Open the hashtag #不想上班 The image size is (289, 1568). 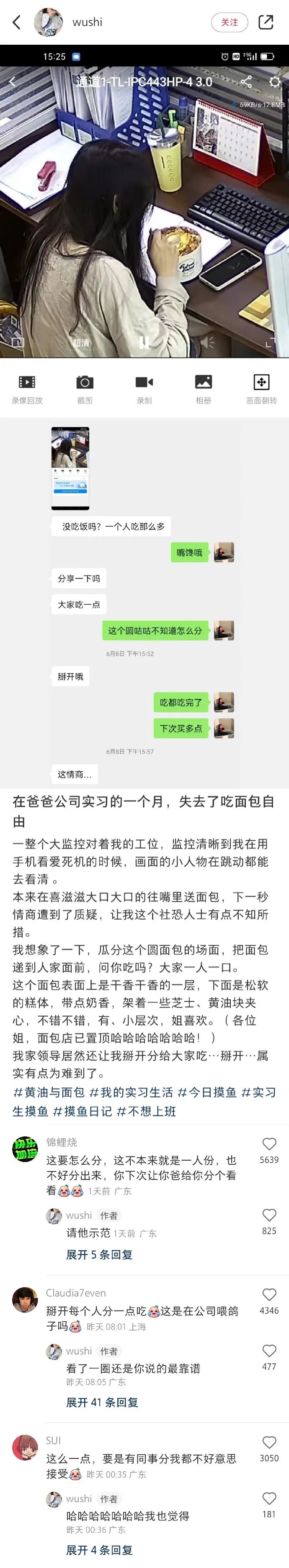(146, 1111)
